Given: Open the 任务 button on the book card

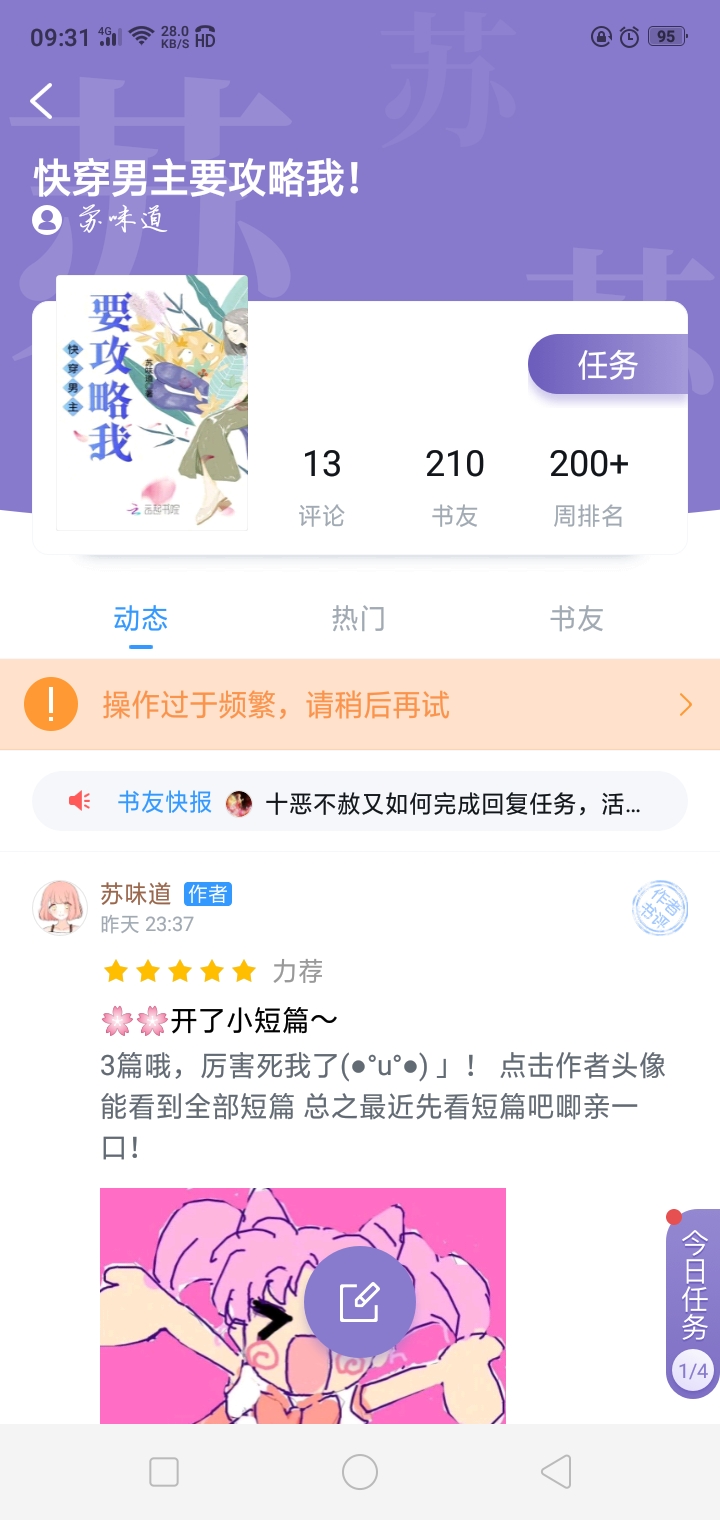Looking at the screenshot, I should 608,365.
